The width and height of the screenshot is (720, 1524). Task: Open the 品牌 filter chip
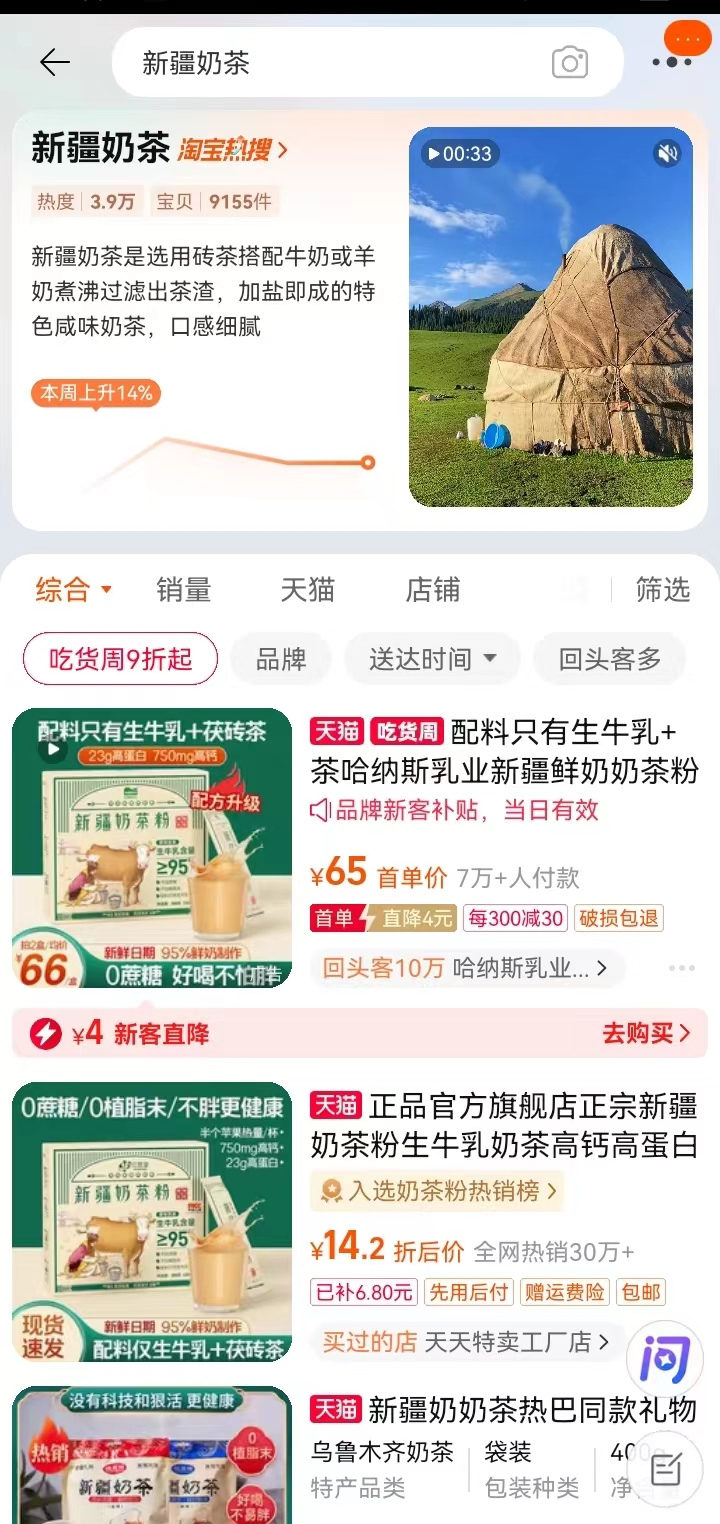[281, 659]
